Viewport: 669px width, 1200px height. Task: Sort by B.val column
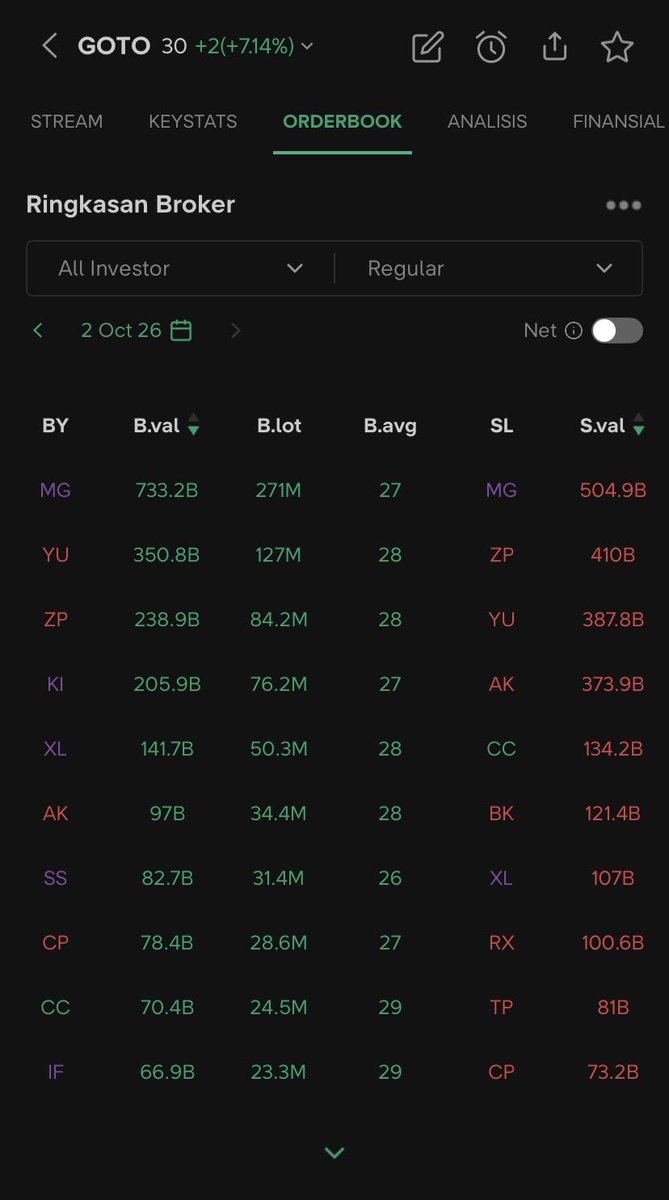pos(166,425)
